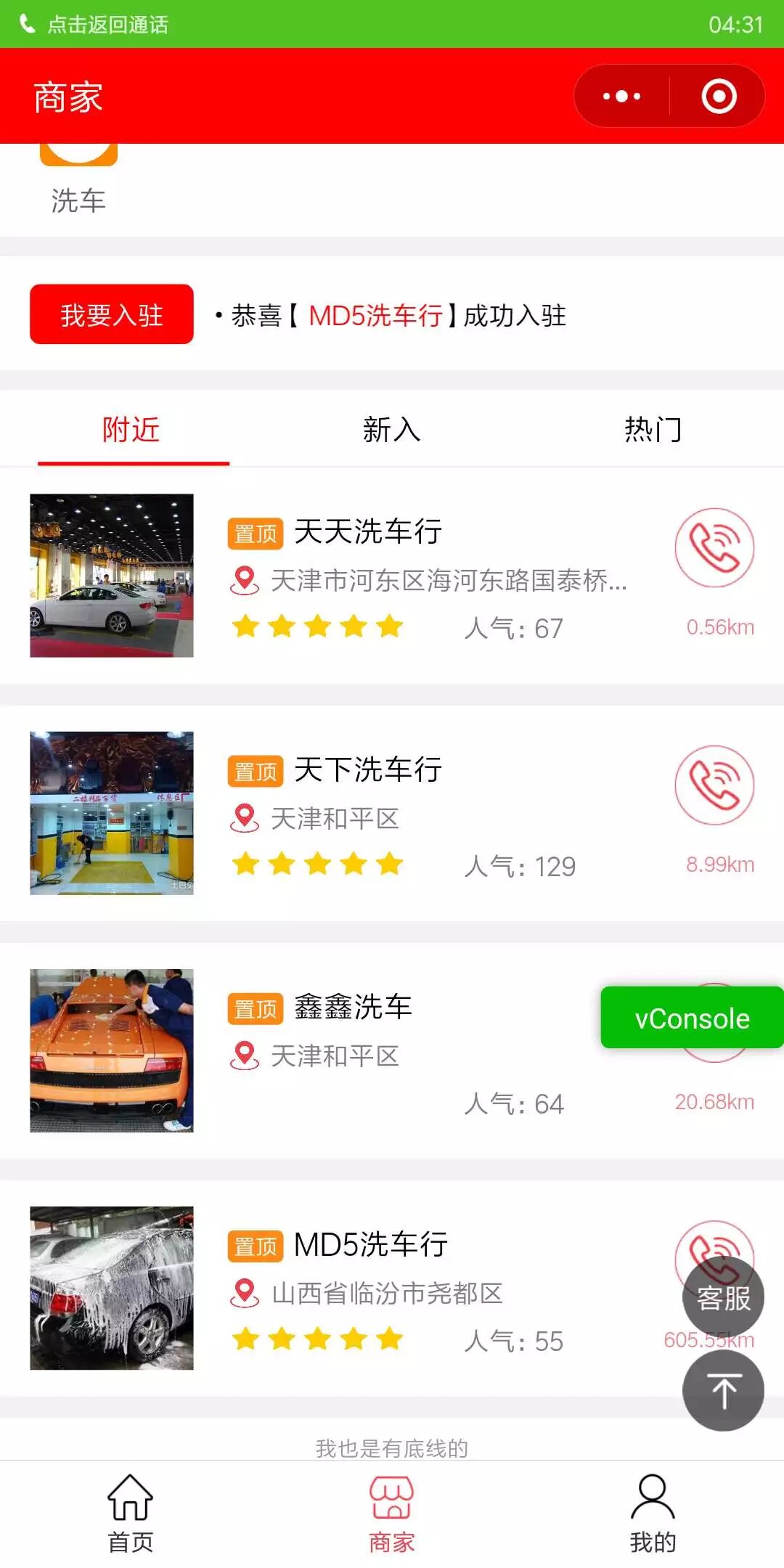784x1568 pixels.
Task: Open the vConsole debug panel
Action: coord(692,1018)
